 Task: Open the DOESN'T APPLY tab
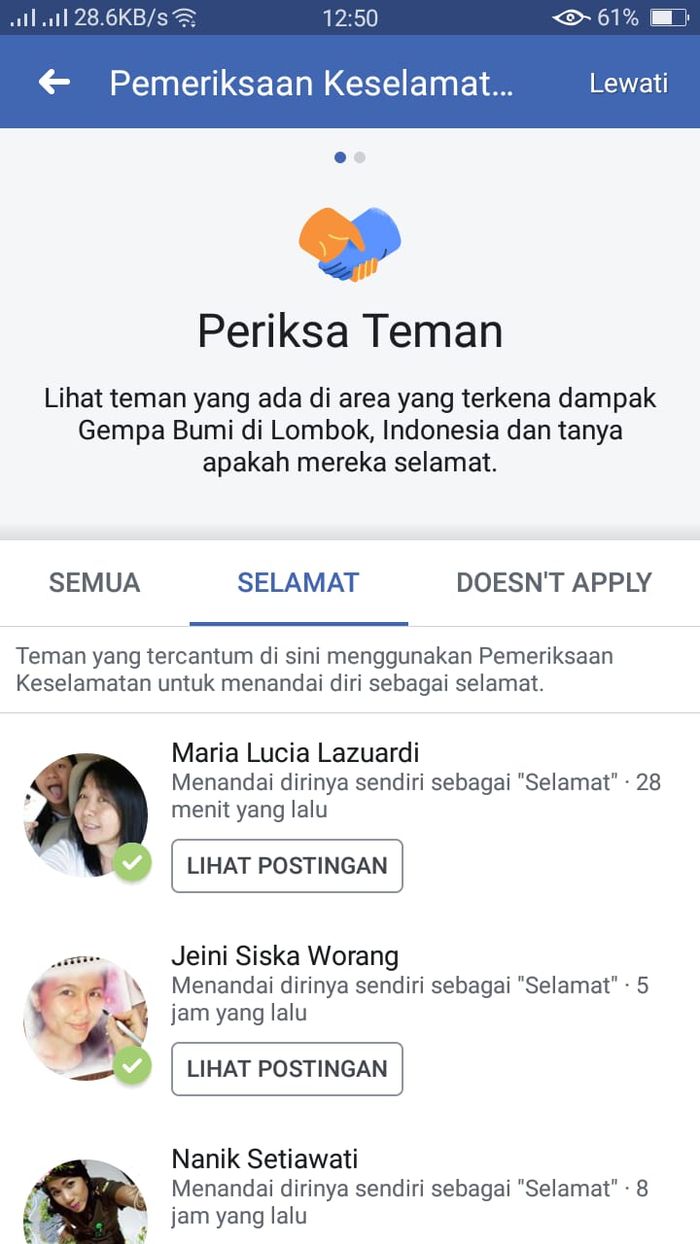point(554,583)
